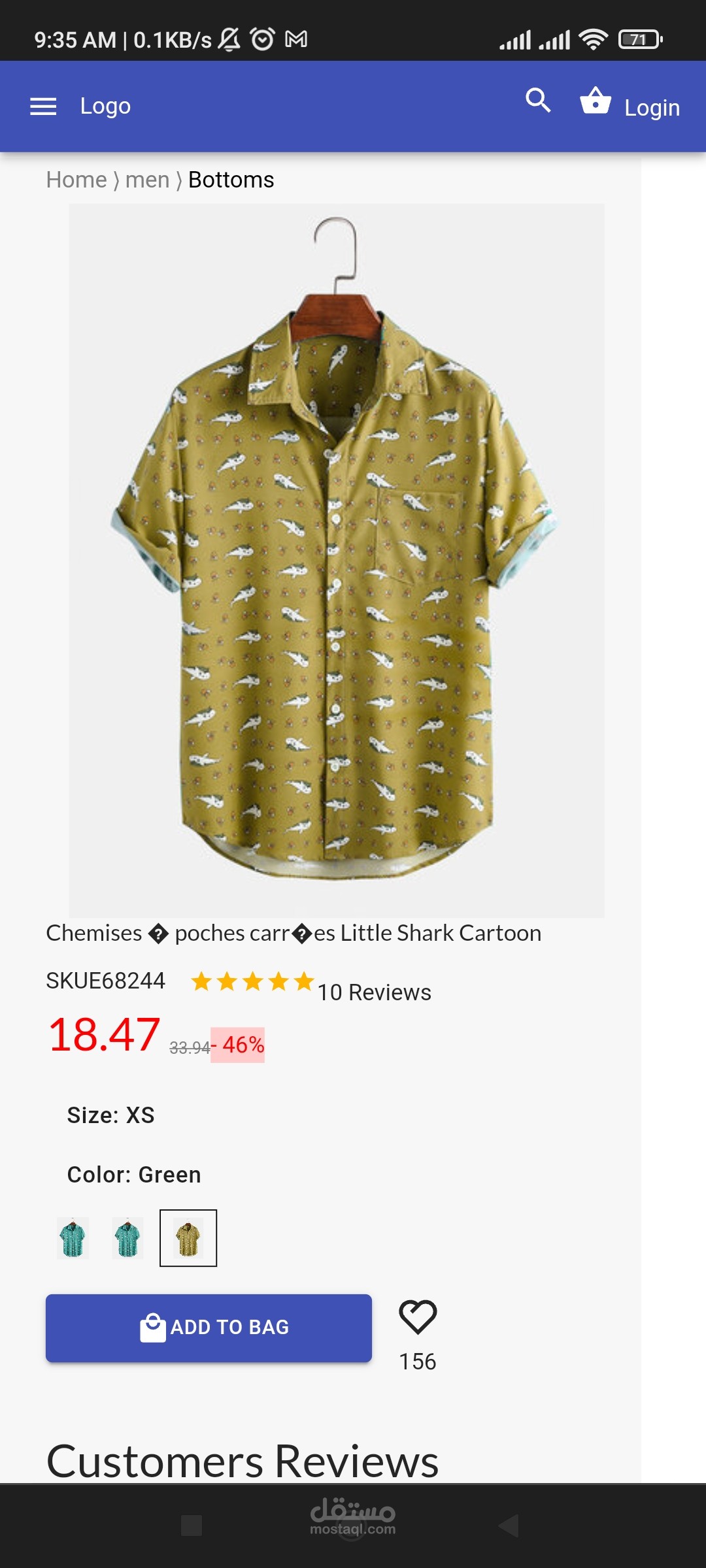Open the search magnifier icon
This screenshot has height=1568, width=706.
coord(538,101)
